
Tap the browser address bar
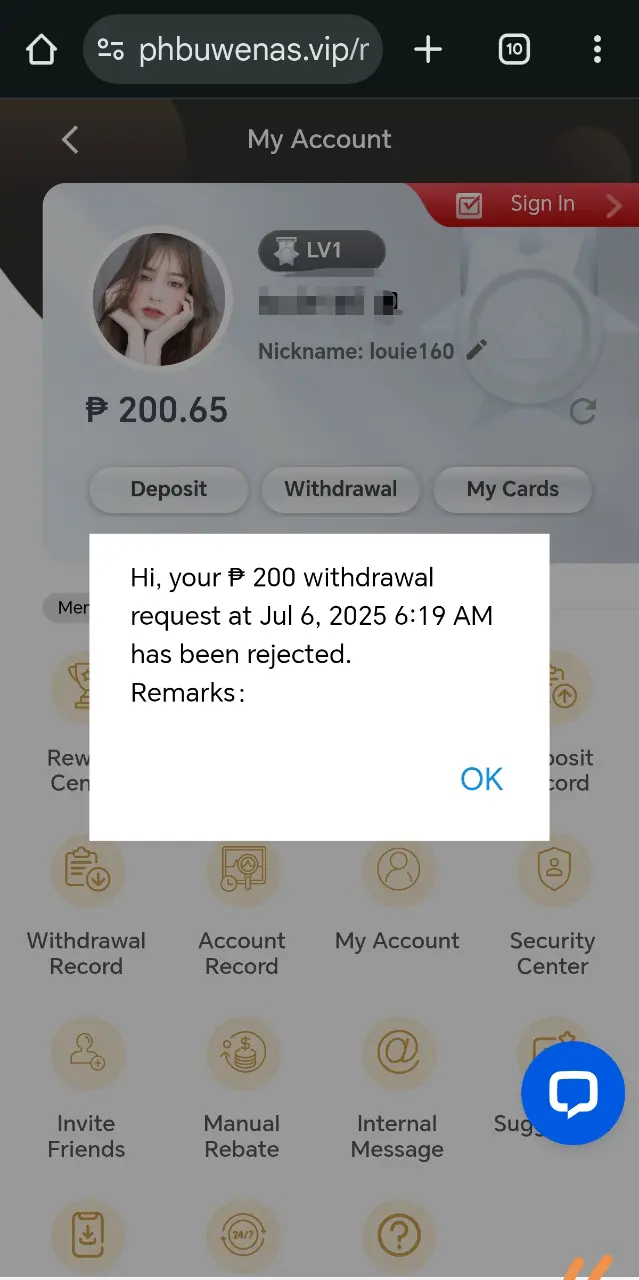point(233,49)
